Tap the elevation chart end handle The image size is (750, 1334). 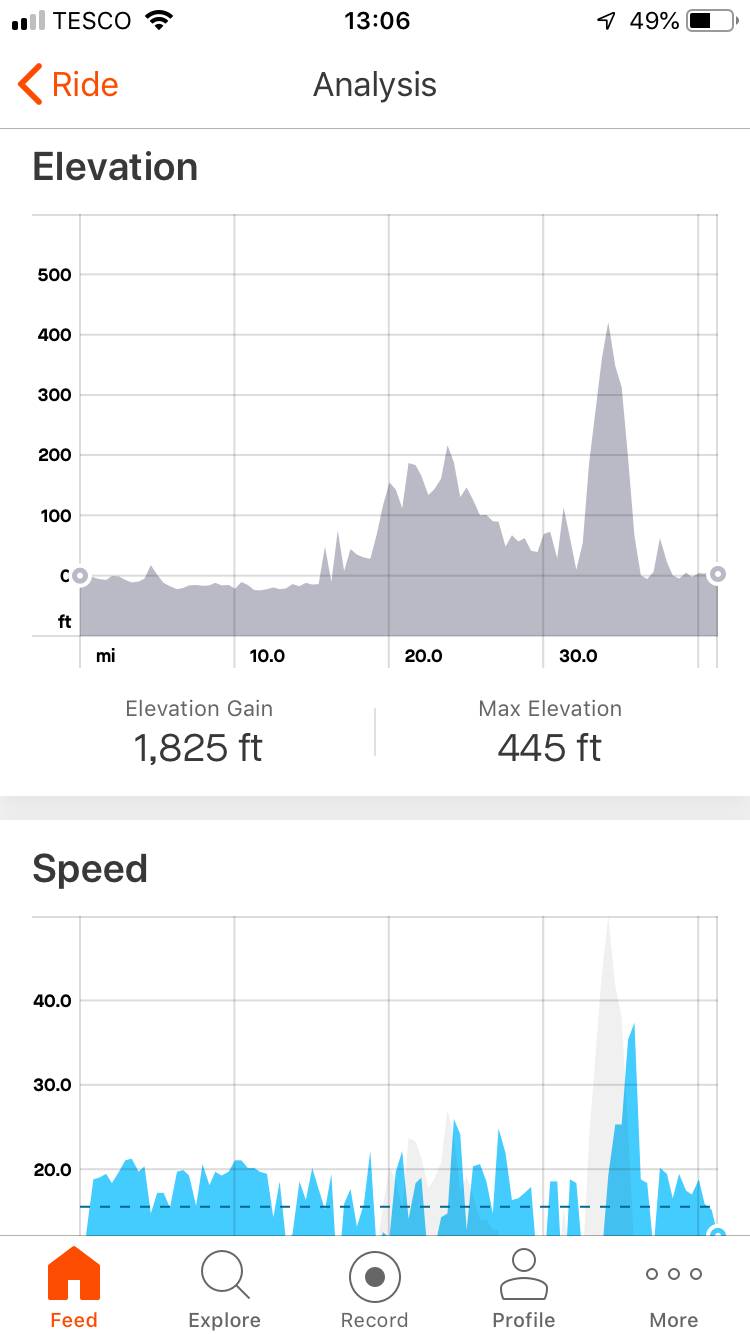[717, 574]
